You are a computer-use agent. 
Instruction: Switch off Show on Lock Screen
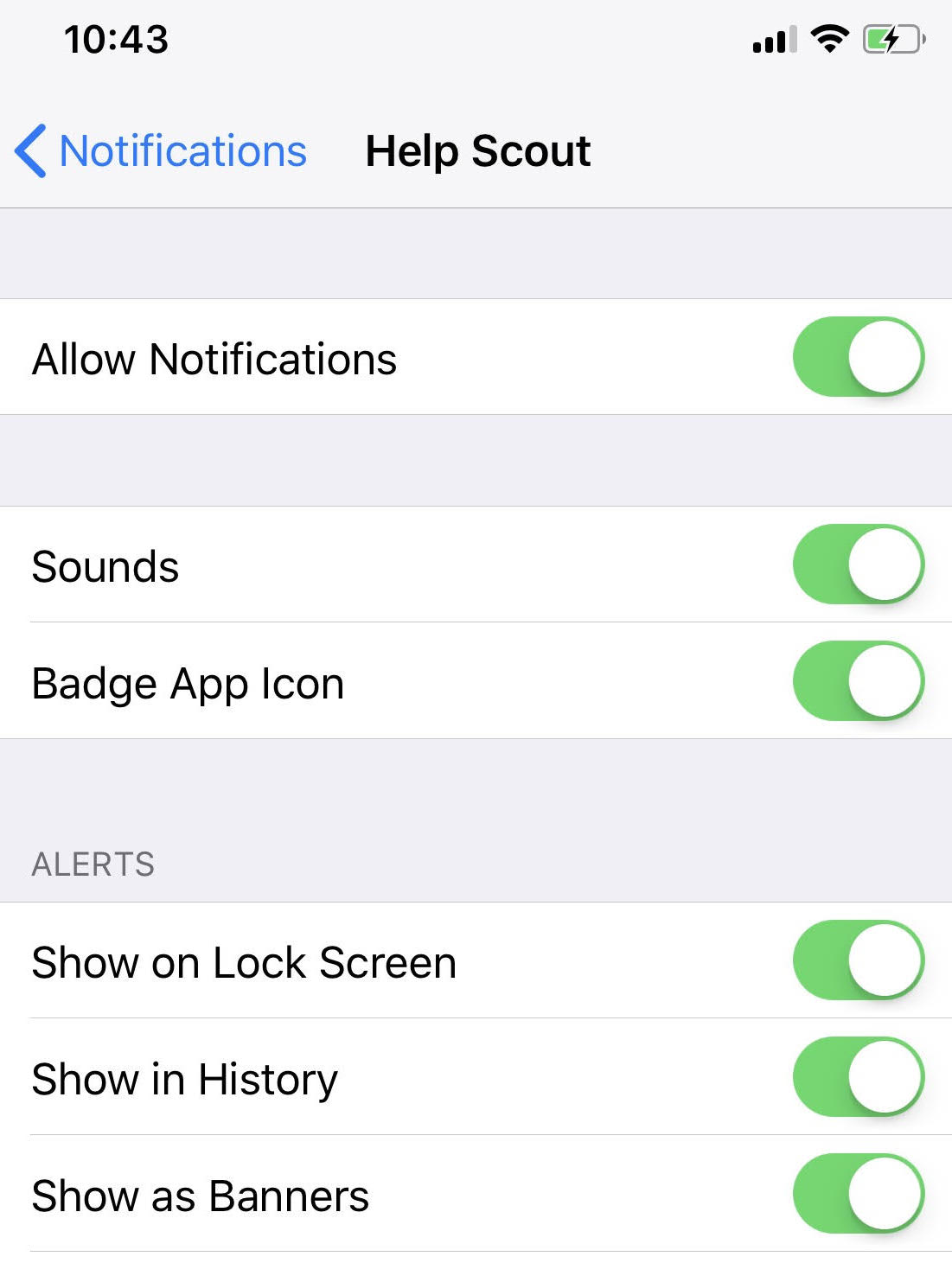coord(858,960)
